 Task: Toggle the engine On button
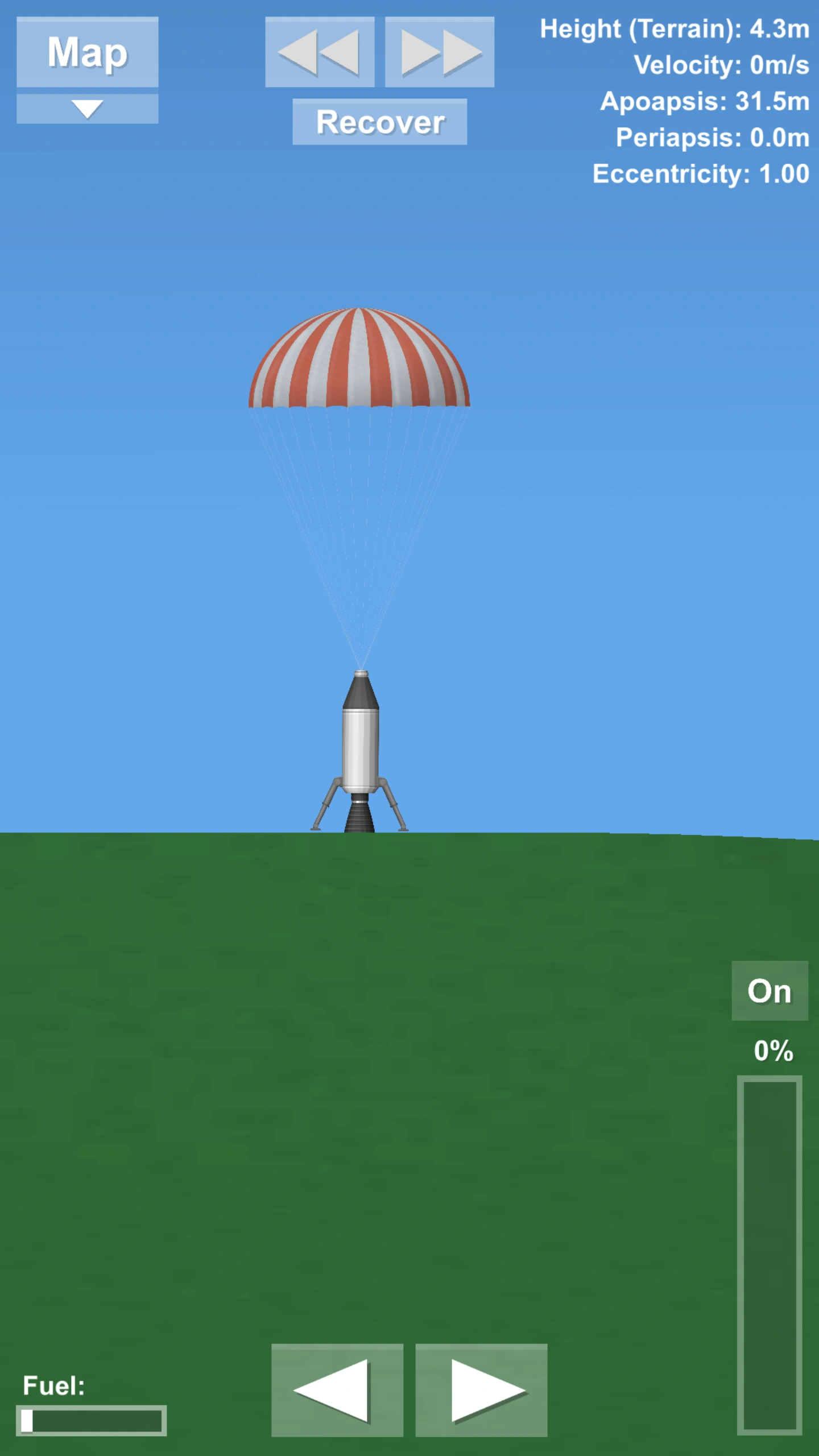(x=770, y=991)
